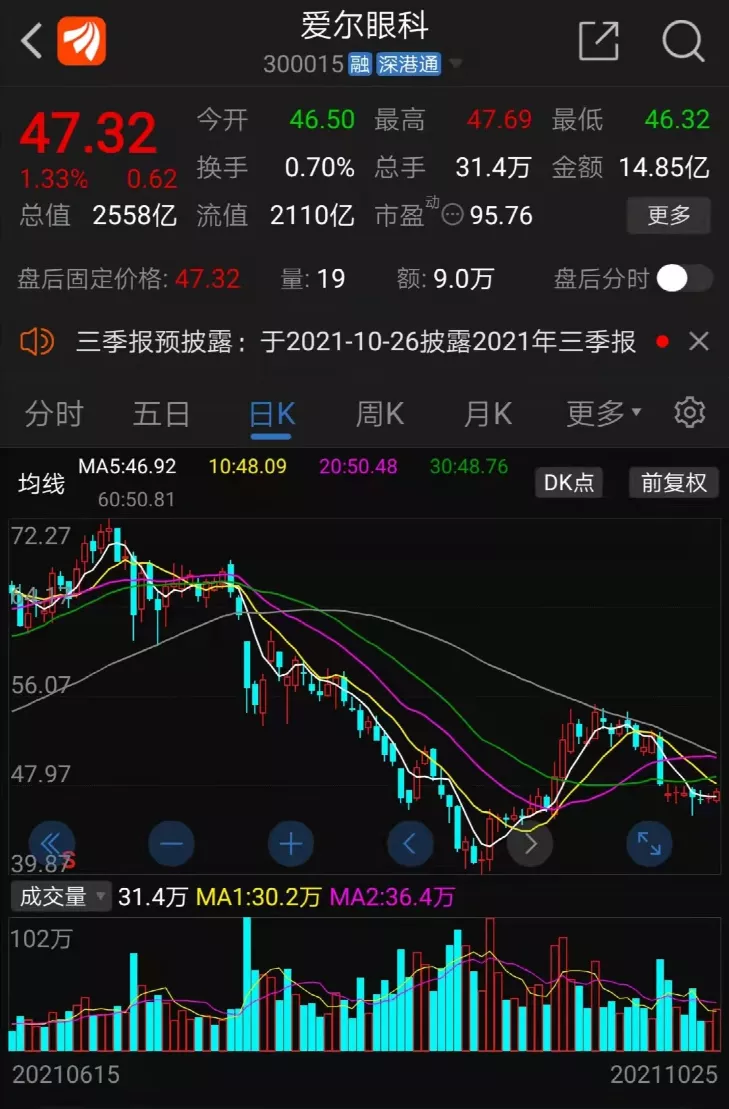Open the 三季报预披露 announcement
This screenshot has width=729, height=1109.
point(355,343)
